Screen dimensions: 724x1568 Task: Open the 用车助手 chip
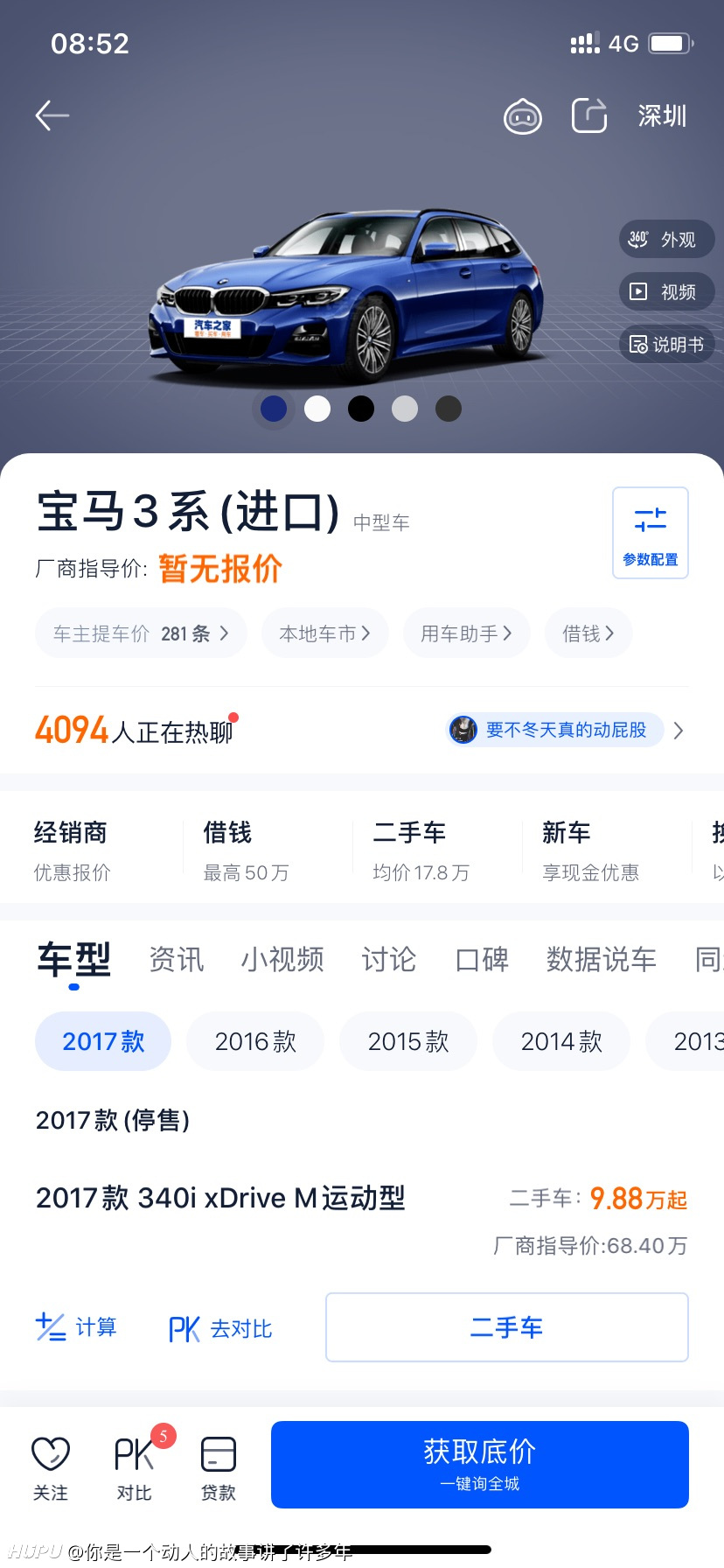pos(467,633)
